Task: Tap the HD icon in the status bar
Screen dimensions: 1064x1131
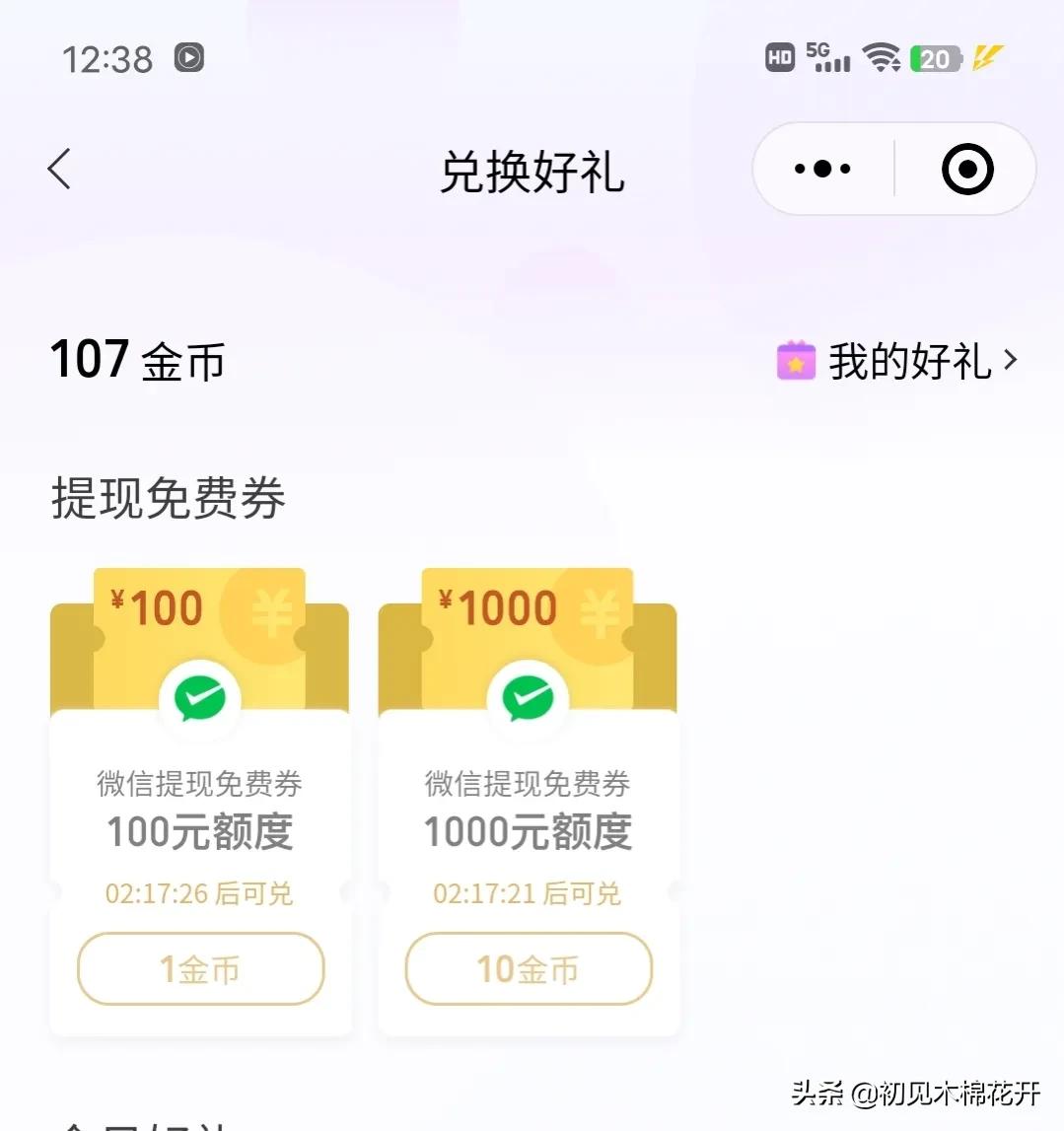Action: point(778,59)
